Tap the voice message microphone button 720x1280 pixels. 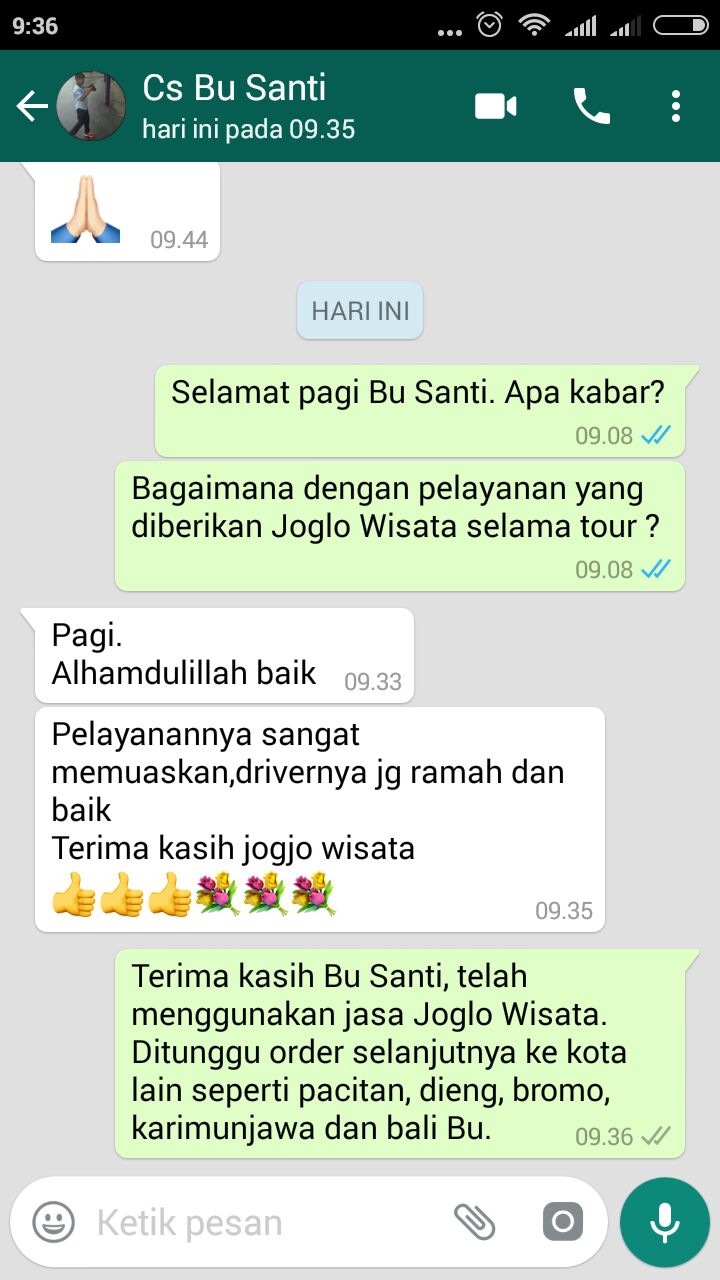point(664,1222)
